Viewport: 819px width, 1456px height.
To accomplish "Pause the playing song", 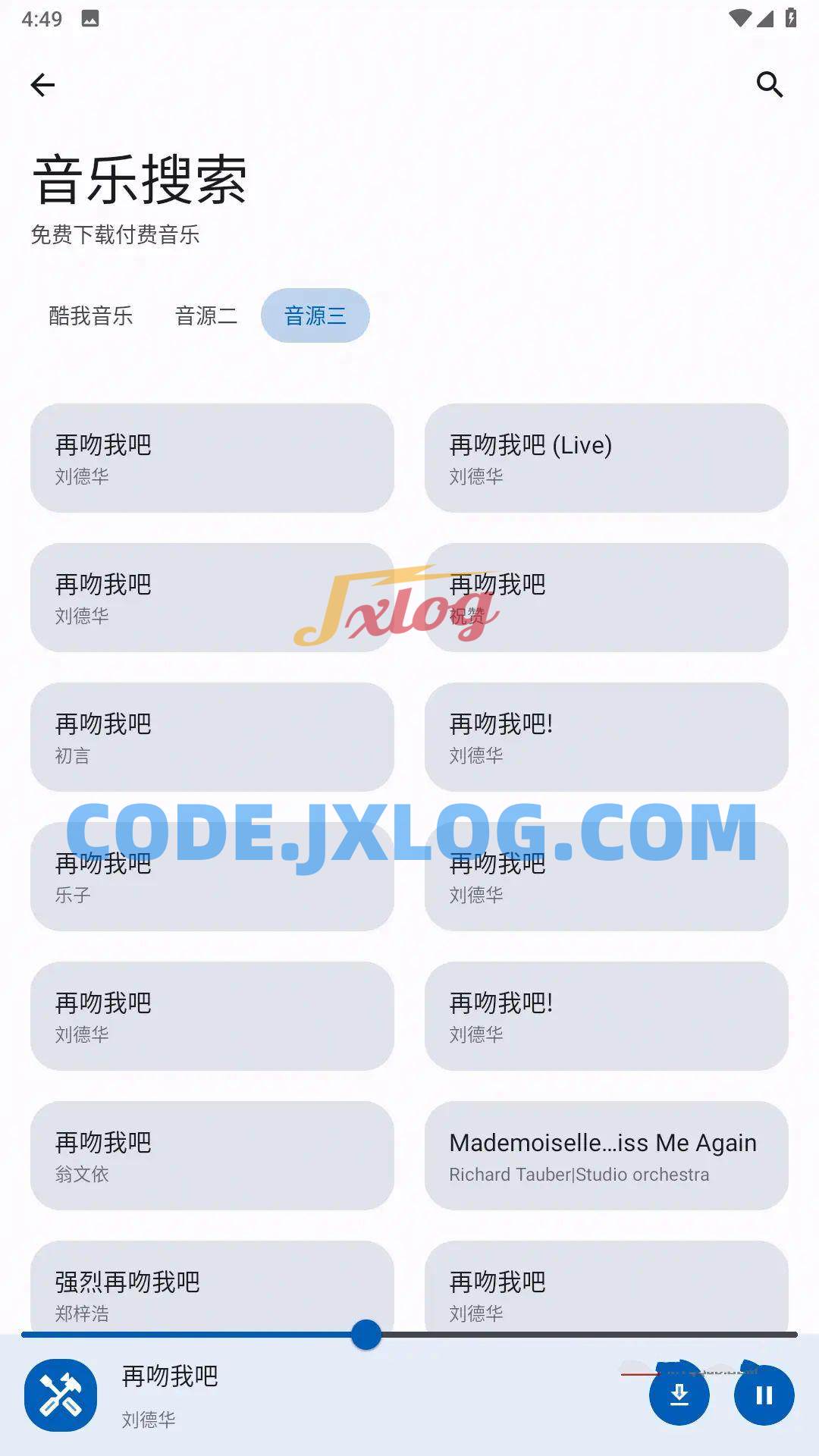I will [x=764, y=1395].
